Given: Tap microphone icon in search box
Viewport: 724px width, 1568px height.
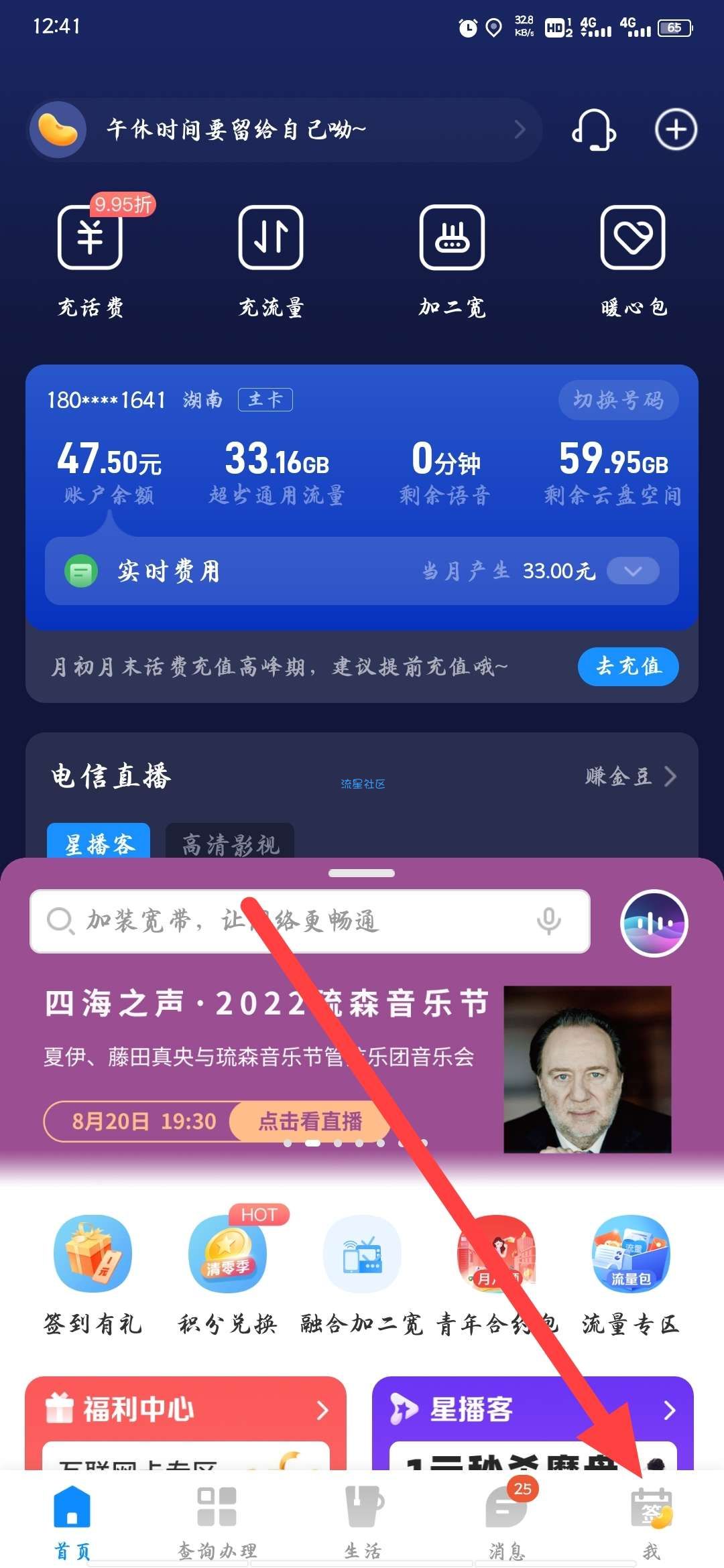Looking at the screenshot, I should click(549, 921).
